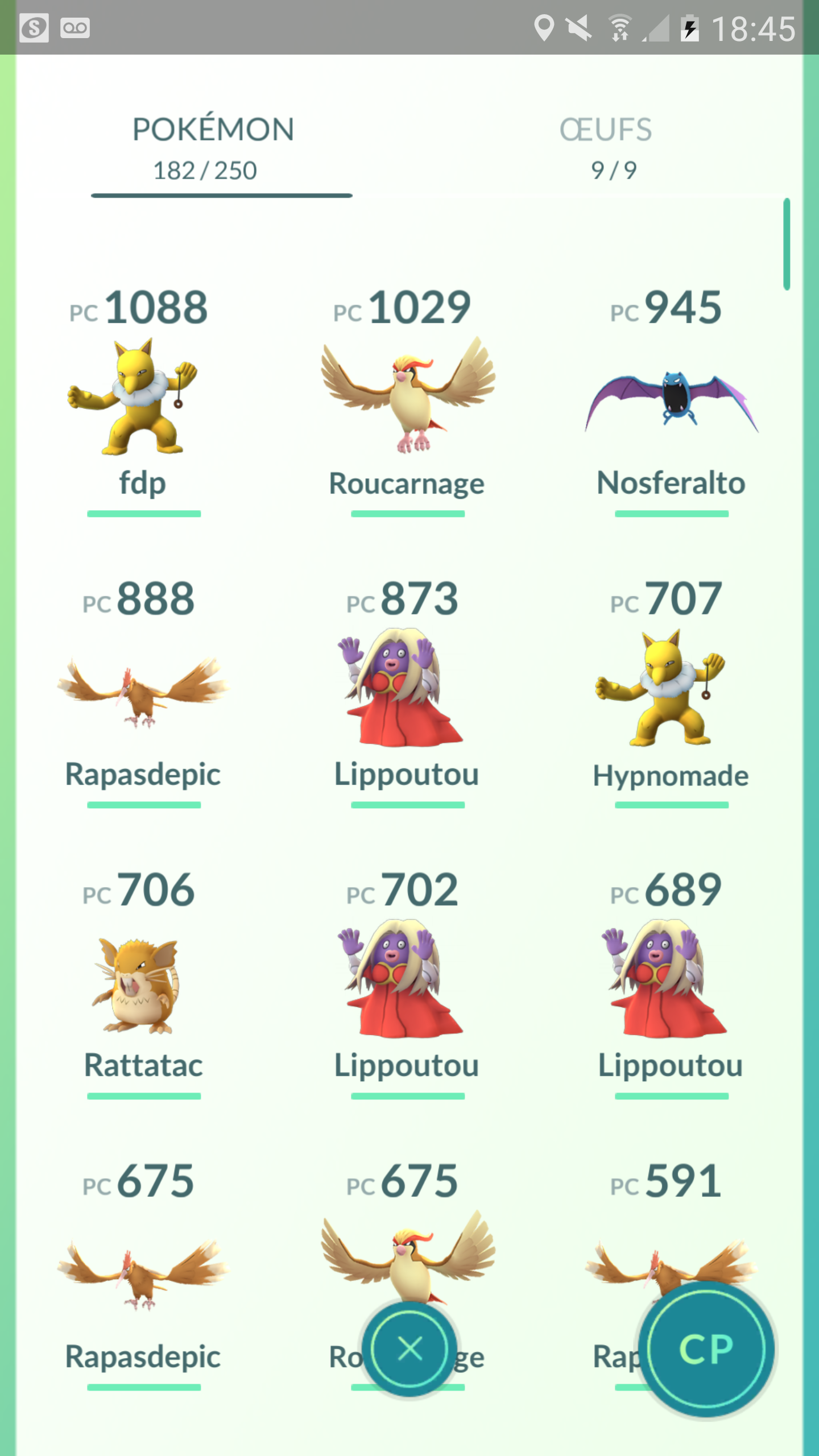Select Lippoutou with PC 873
Image resolution: width=819 pixels, height=1456 pixels.
point(407,691)
